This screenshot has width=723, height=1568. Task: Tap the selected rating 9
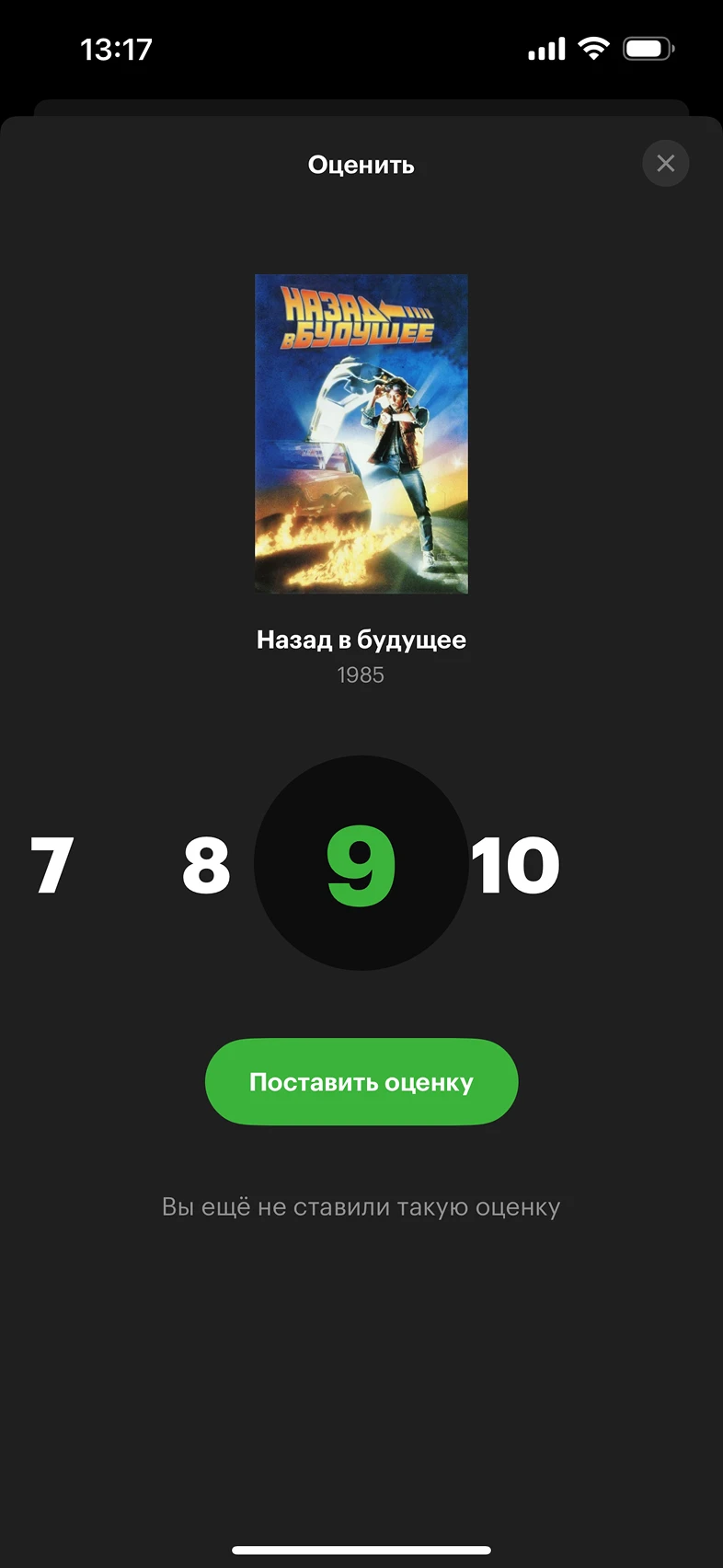[x=361, y=864]
